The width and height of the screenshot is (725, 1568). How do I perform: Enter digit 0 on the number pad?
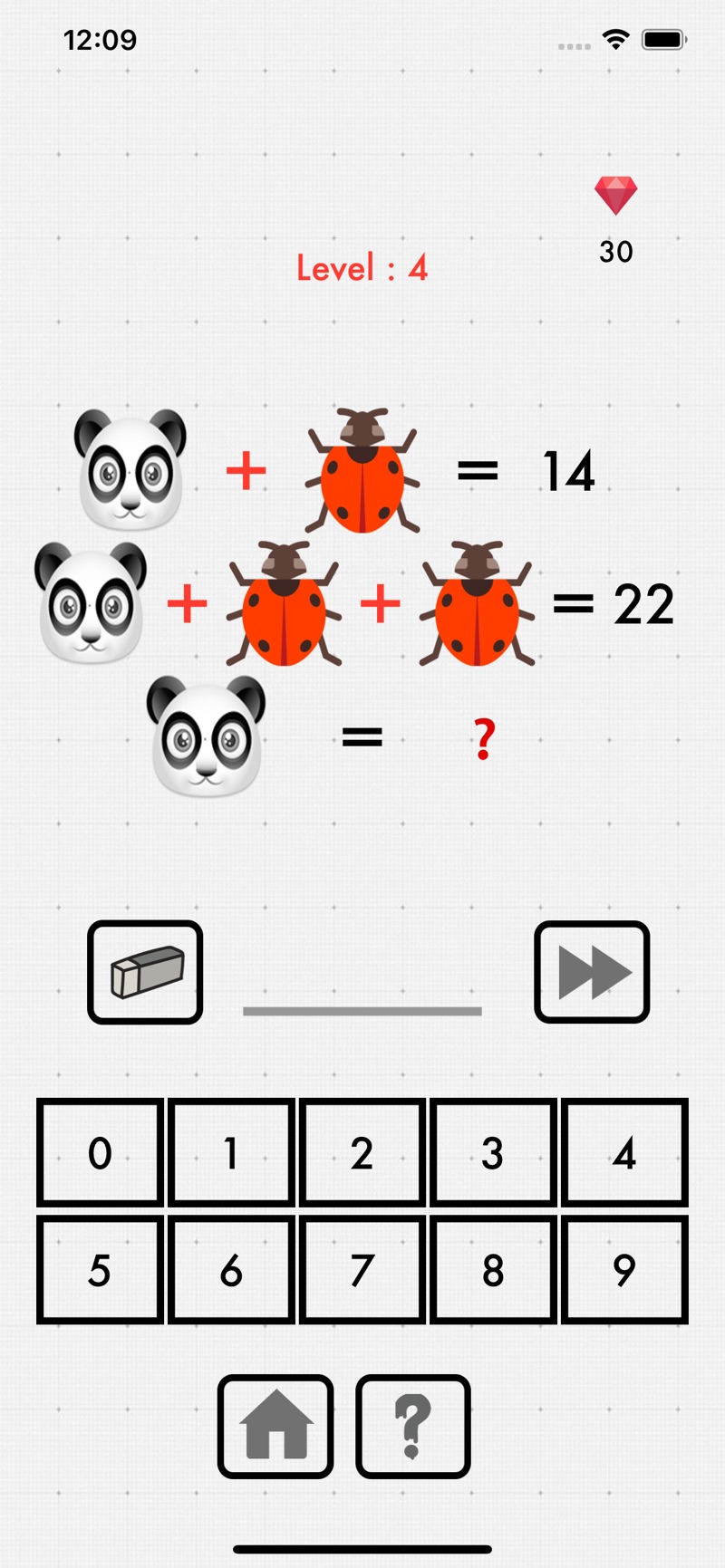(x=101, y=1152)
